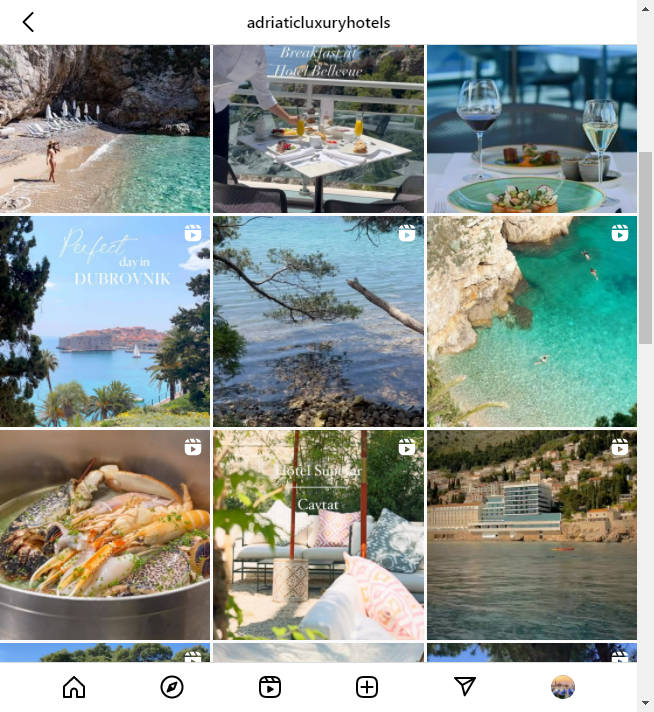Open the pine branch over sea reel

tap(318, 322)
